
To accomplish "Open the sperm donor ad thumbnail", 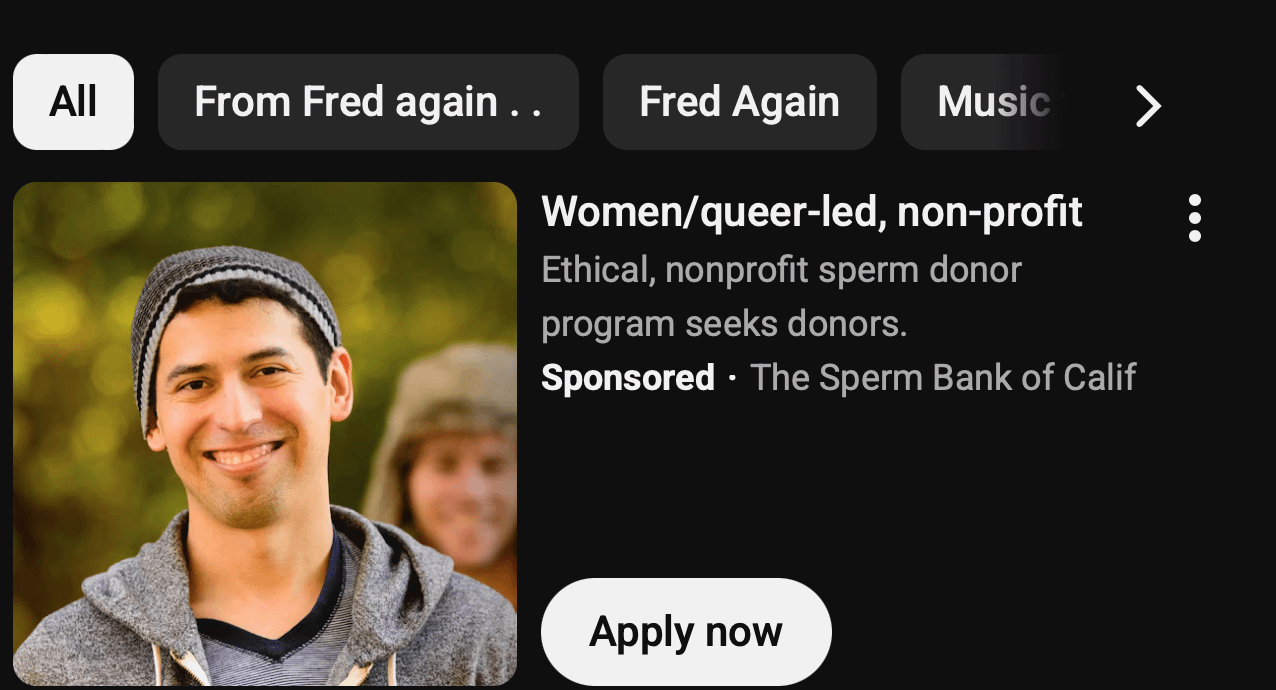I will click(x=265, y=434).
